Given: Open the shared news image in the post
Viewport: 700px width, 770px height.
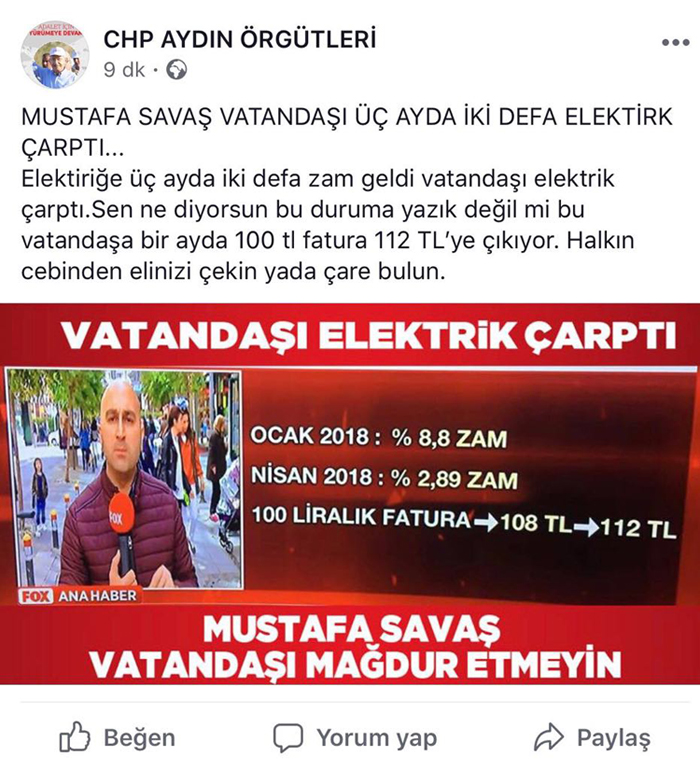Looking at the screenshot, I should [350, 495].
